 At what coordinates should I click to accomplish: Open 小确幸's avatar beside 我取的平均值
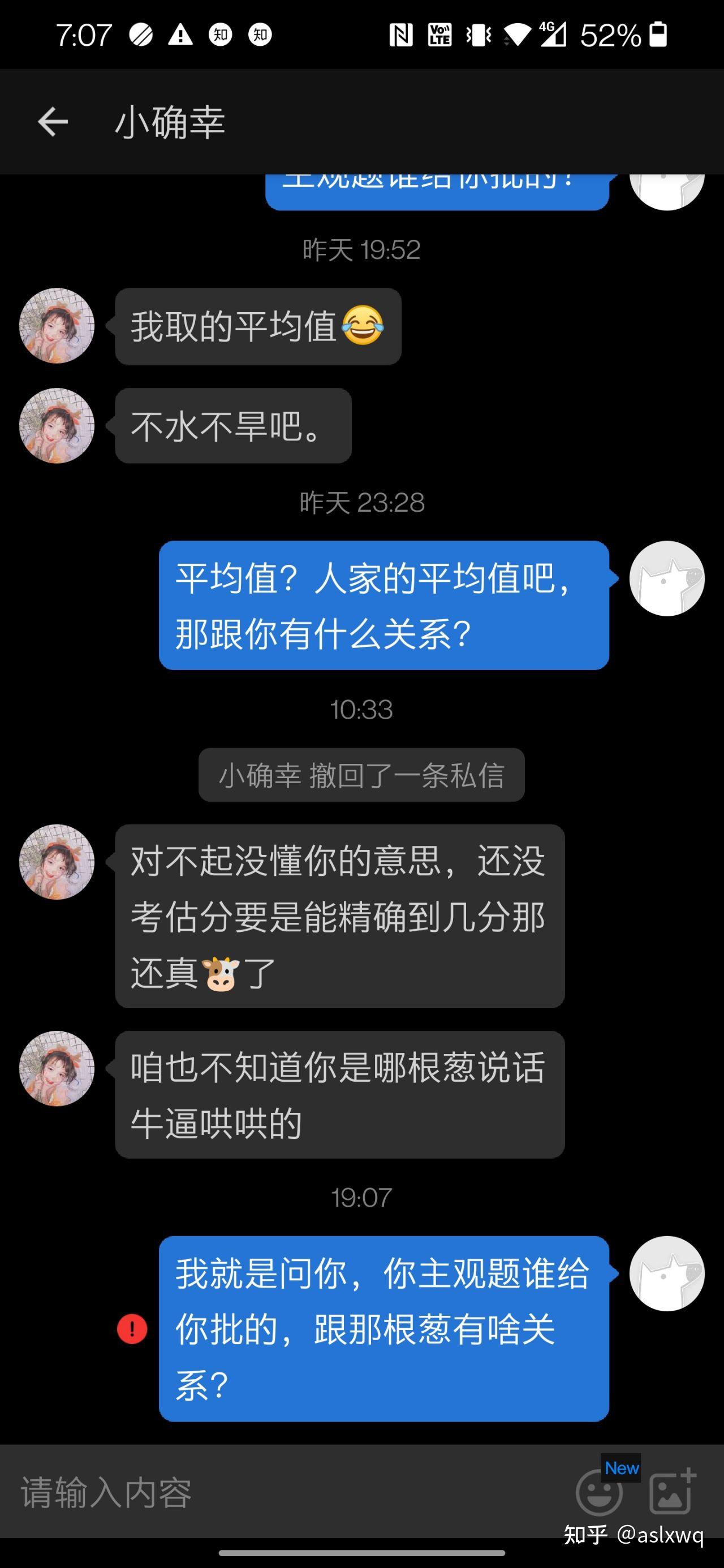click(x=57, y=326)
